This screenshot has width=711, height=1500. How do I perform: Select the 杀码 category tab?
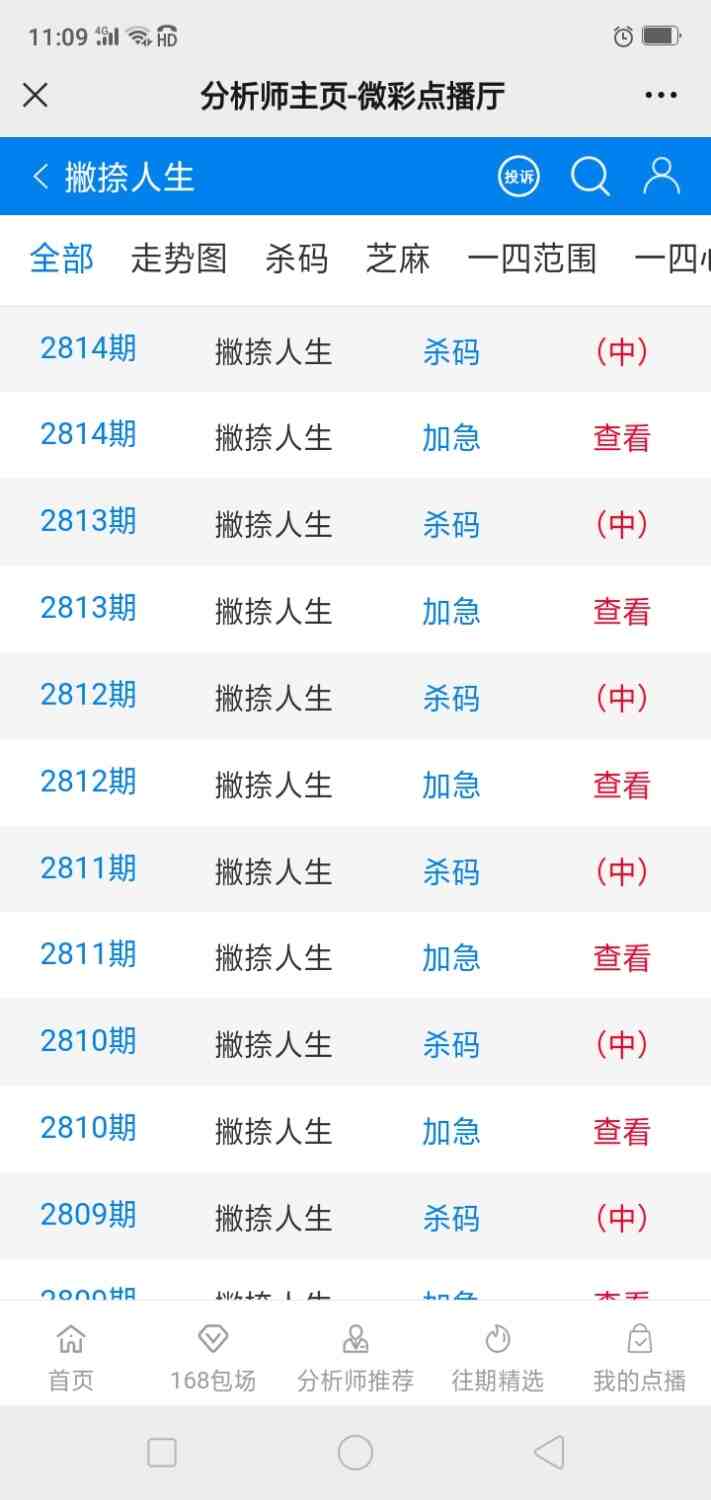click(x=297, y=259)
